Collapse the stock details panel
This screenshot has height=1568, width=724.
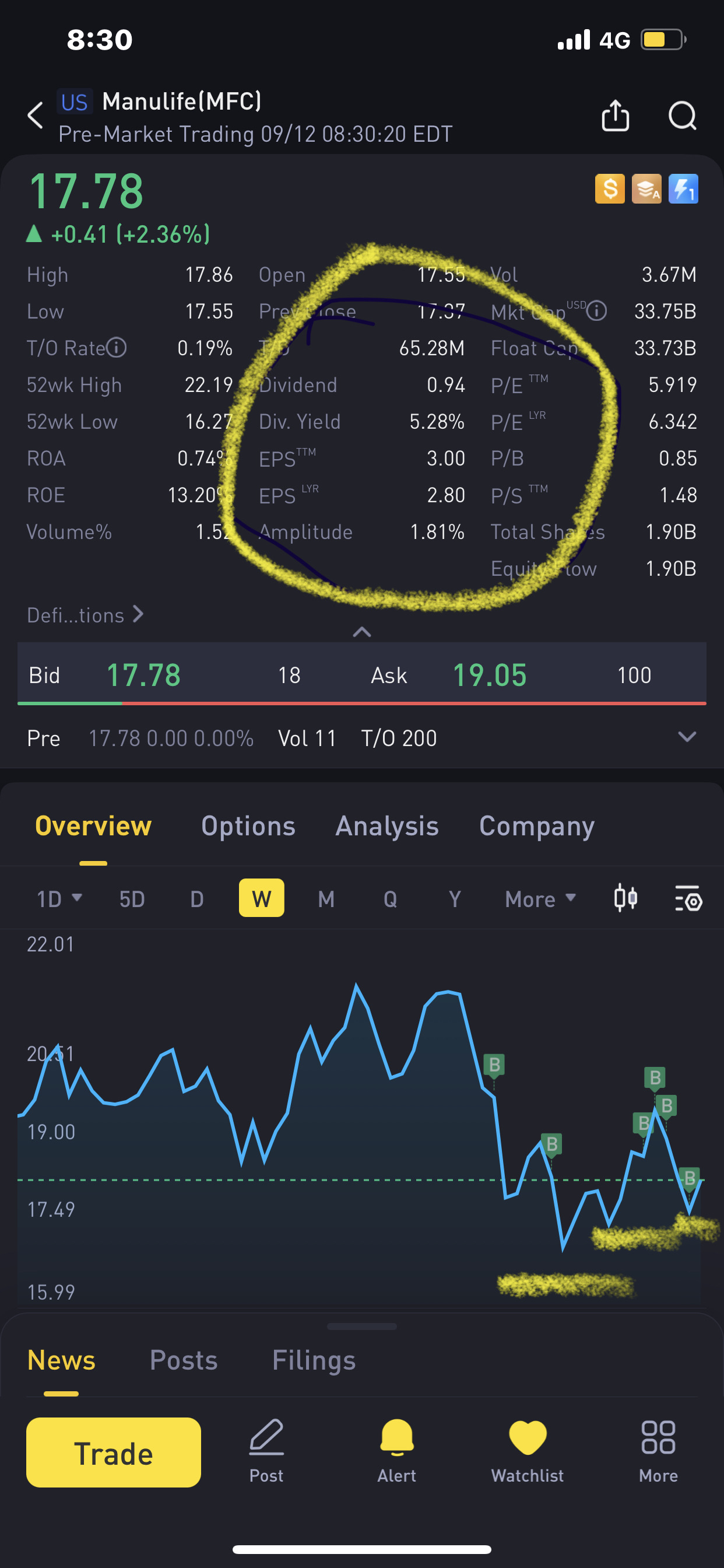pos(362,632)
